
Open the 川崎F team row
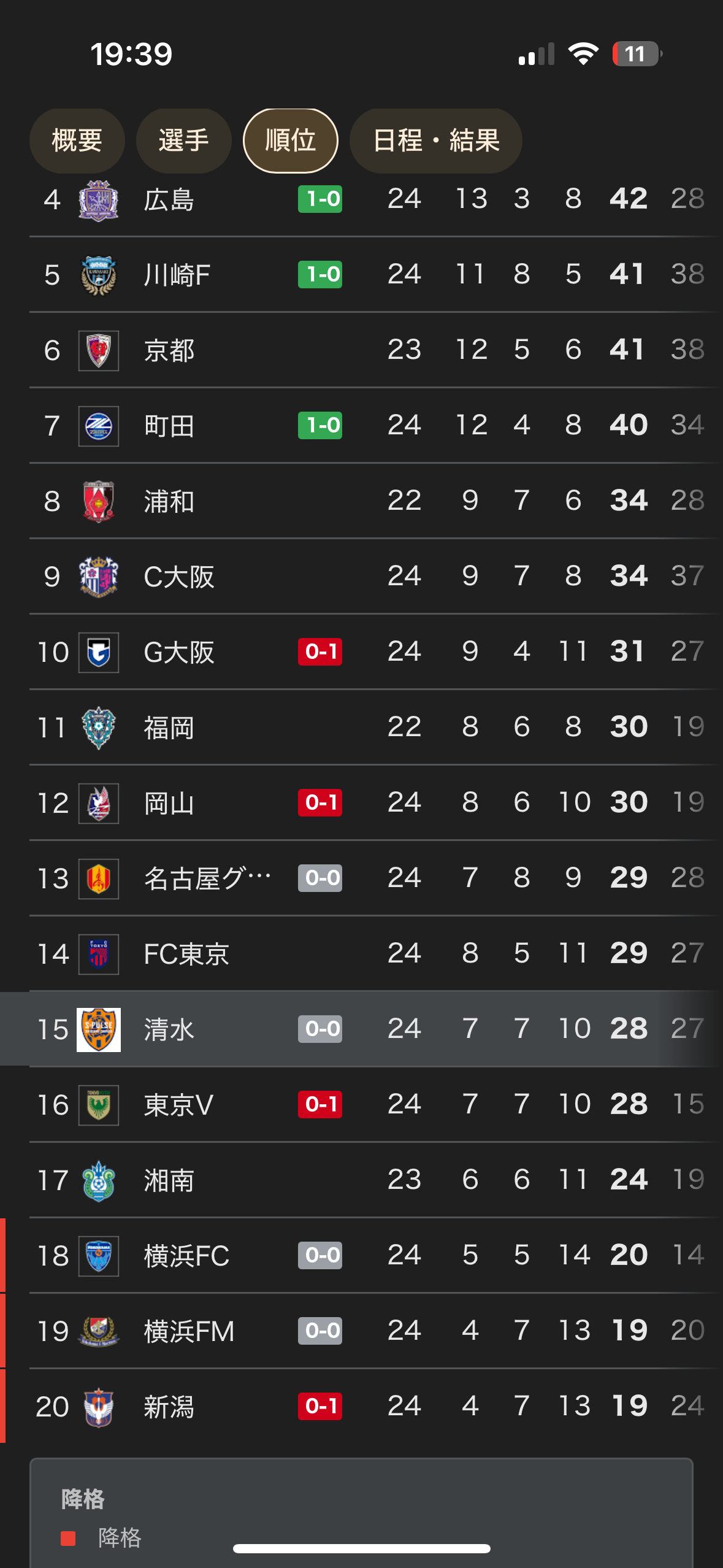click(x=362, y=274)
